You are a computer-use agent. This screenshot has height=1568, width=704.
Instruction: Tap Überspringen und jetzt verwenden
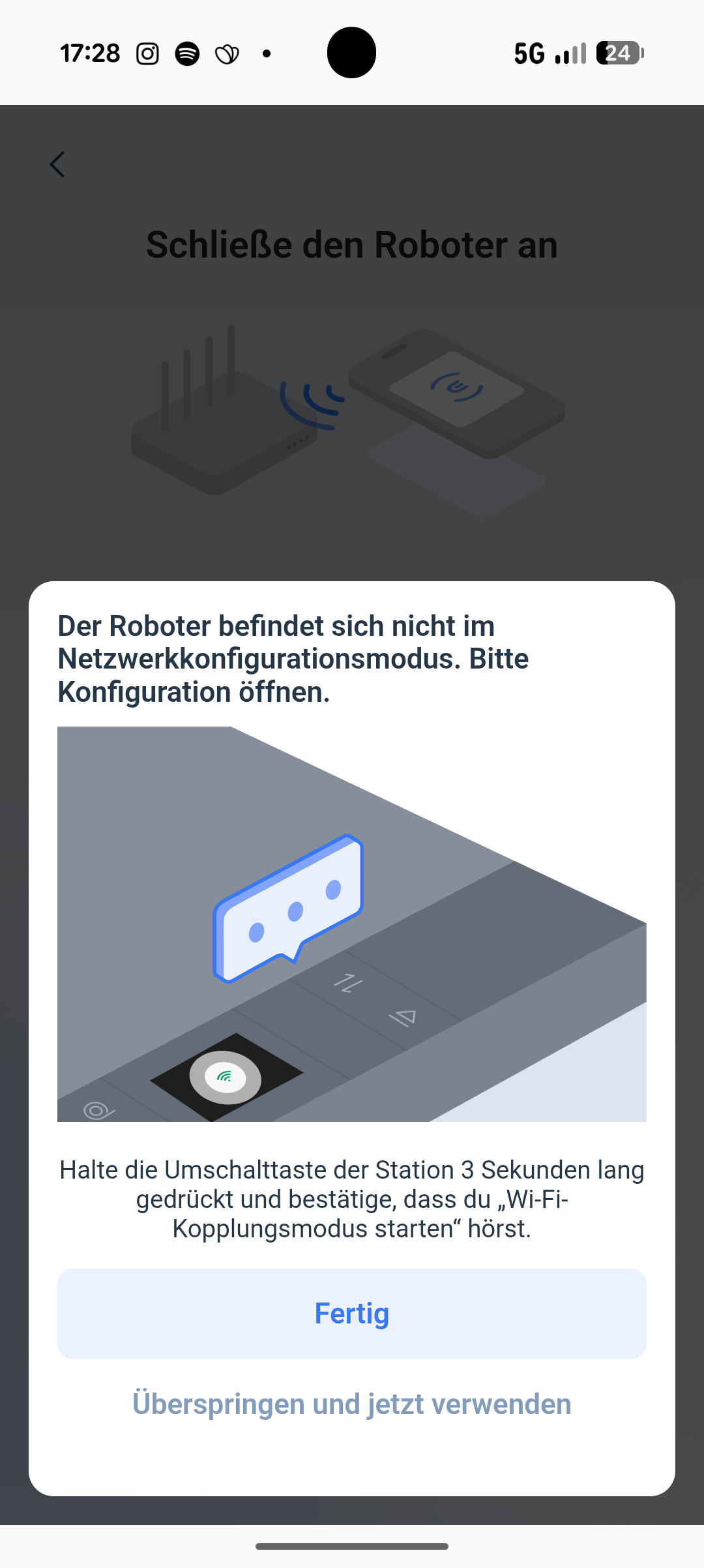click(x=352, y=1404)
